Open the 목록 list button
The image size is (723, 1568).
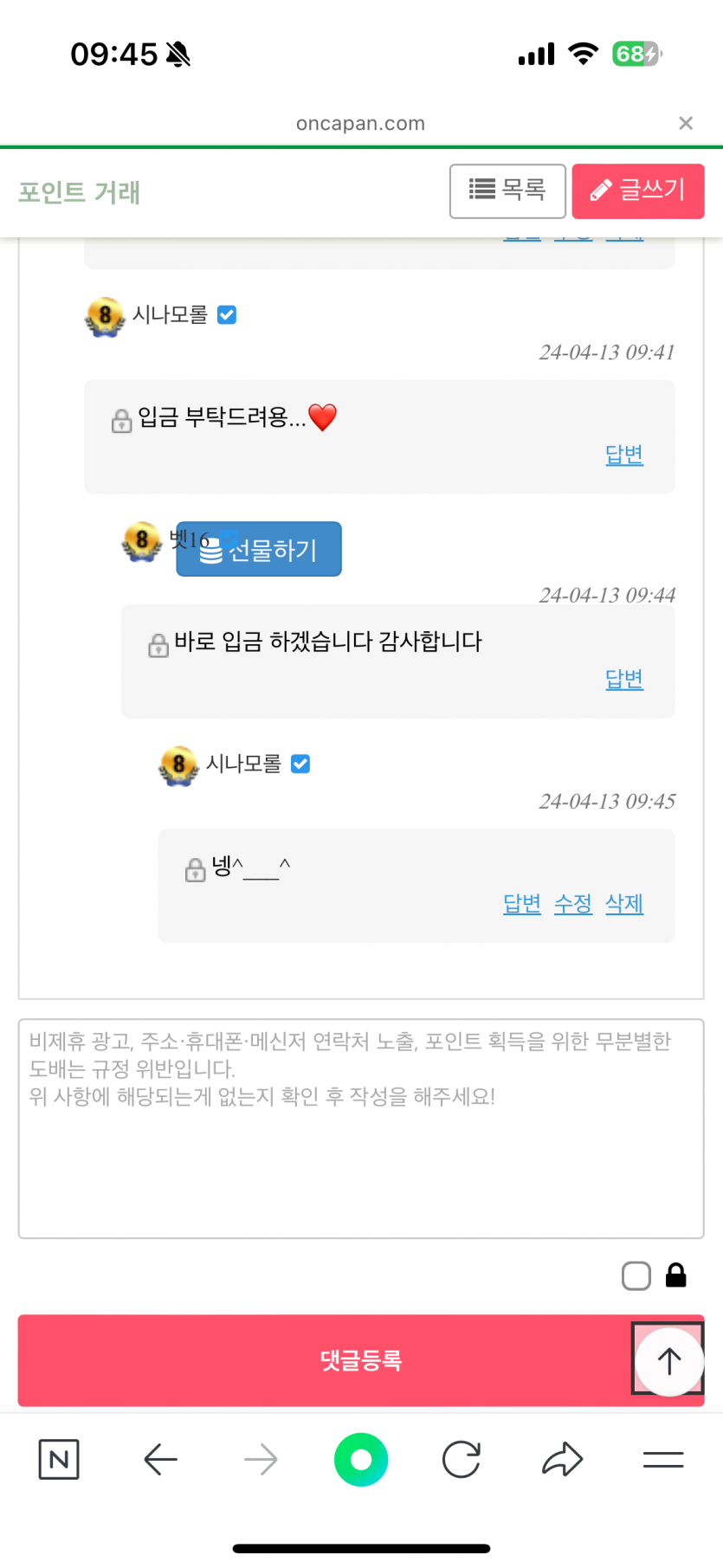[507, 190]
